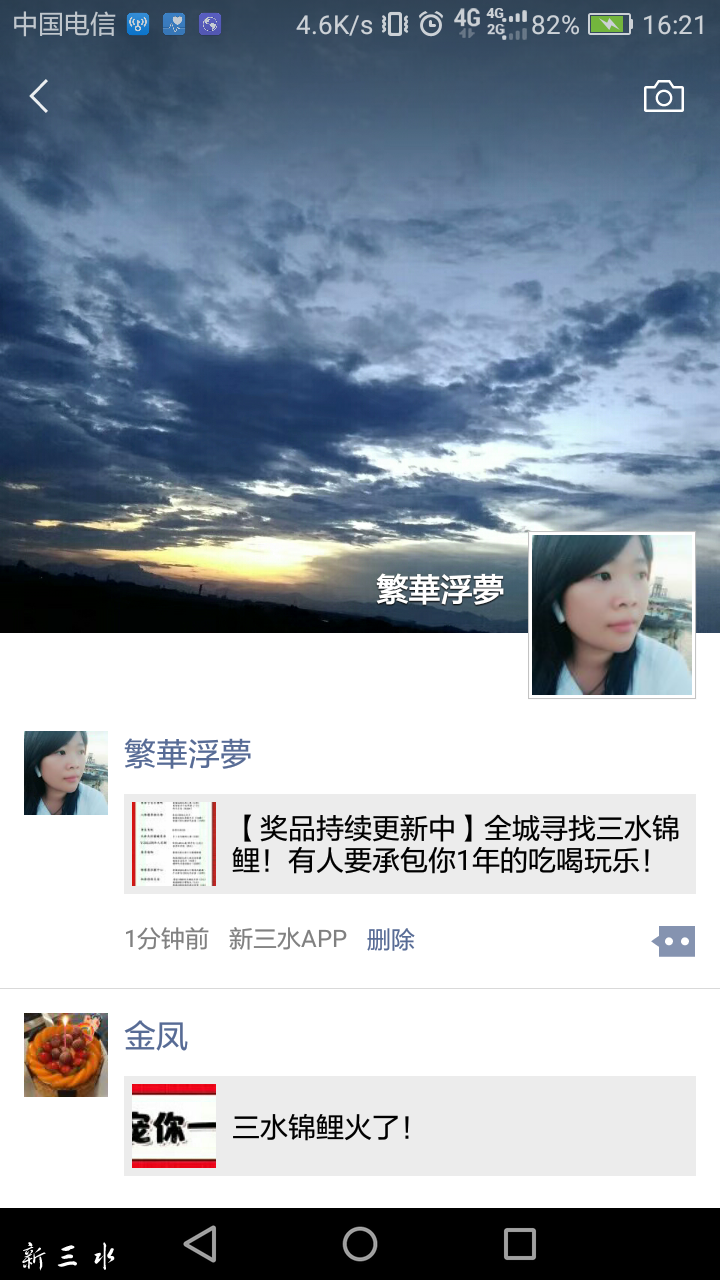Open the large profile avatar on the cover
The image size is (720, 1280).
611,614
